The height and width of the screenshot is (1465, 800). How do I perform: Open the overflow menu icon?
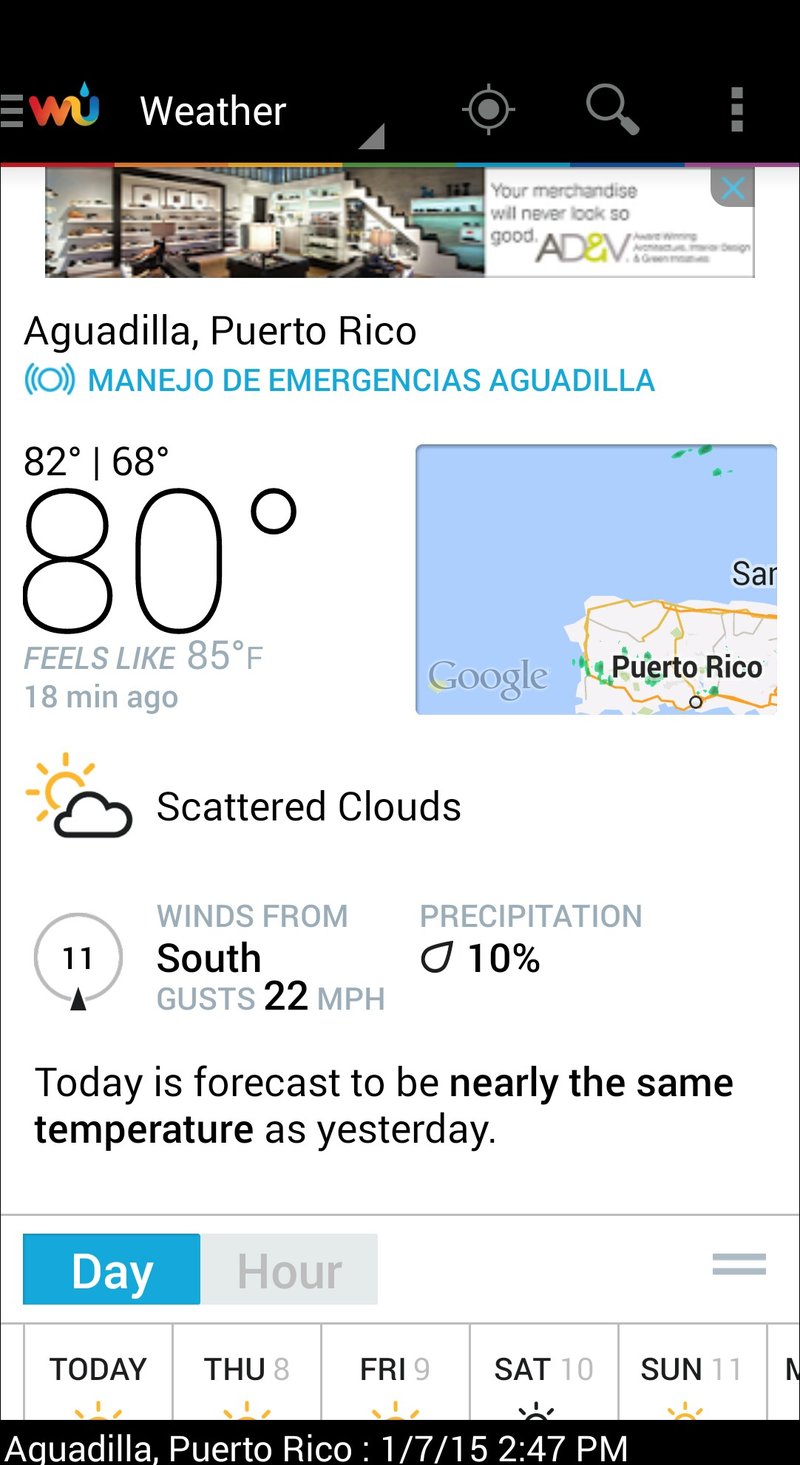click(x=736, y=110)
